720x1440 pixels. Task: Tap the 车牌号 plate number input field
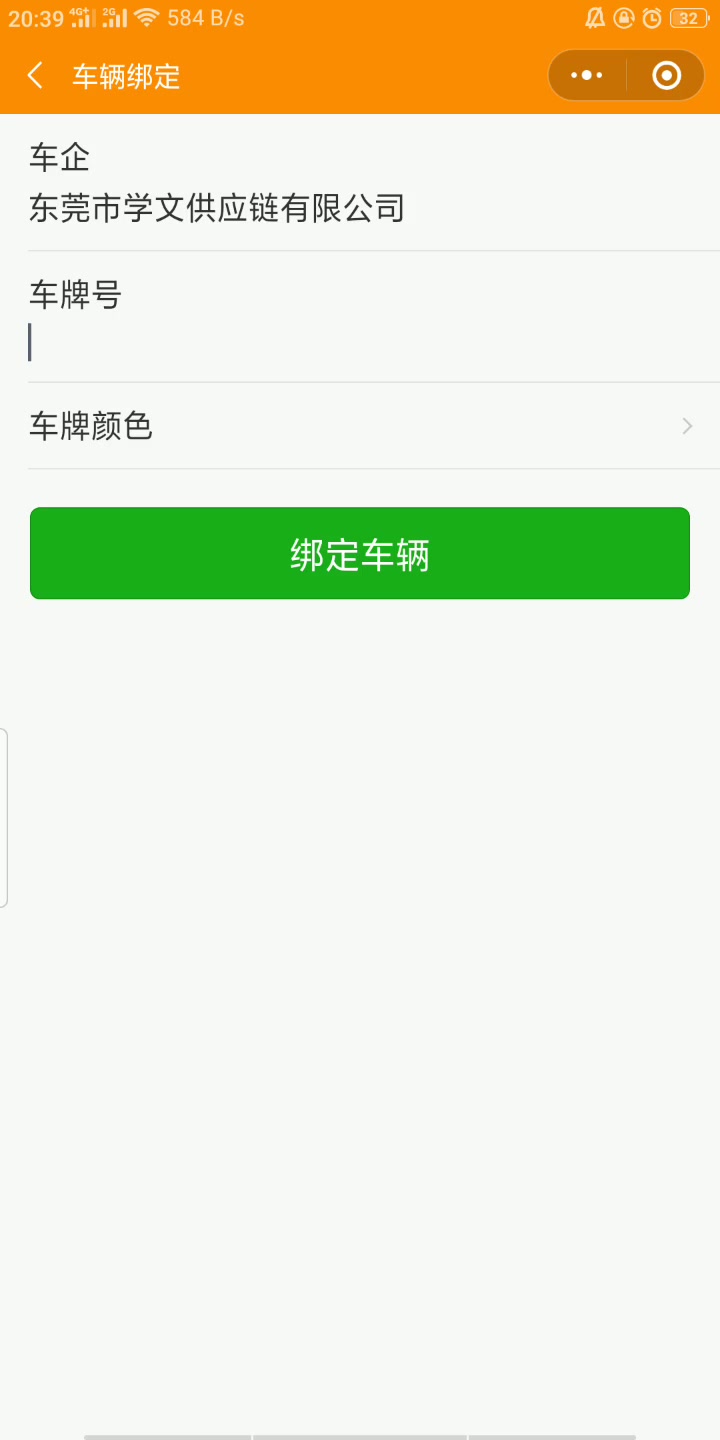pos(360,342)
